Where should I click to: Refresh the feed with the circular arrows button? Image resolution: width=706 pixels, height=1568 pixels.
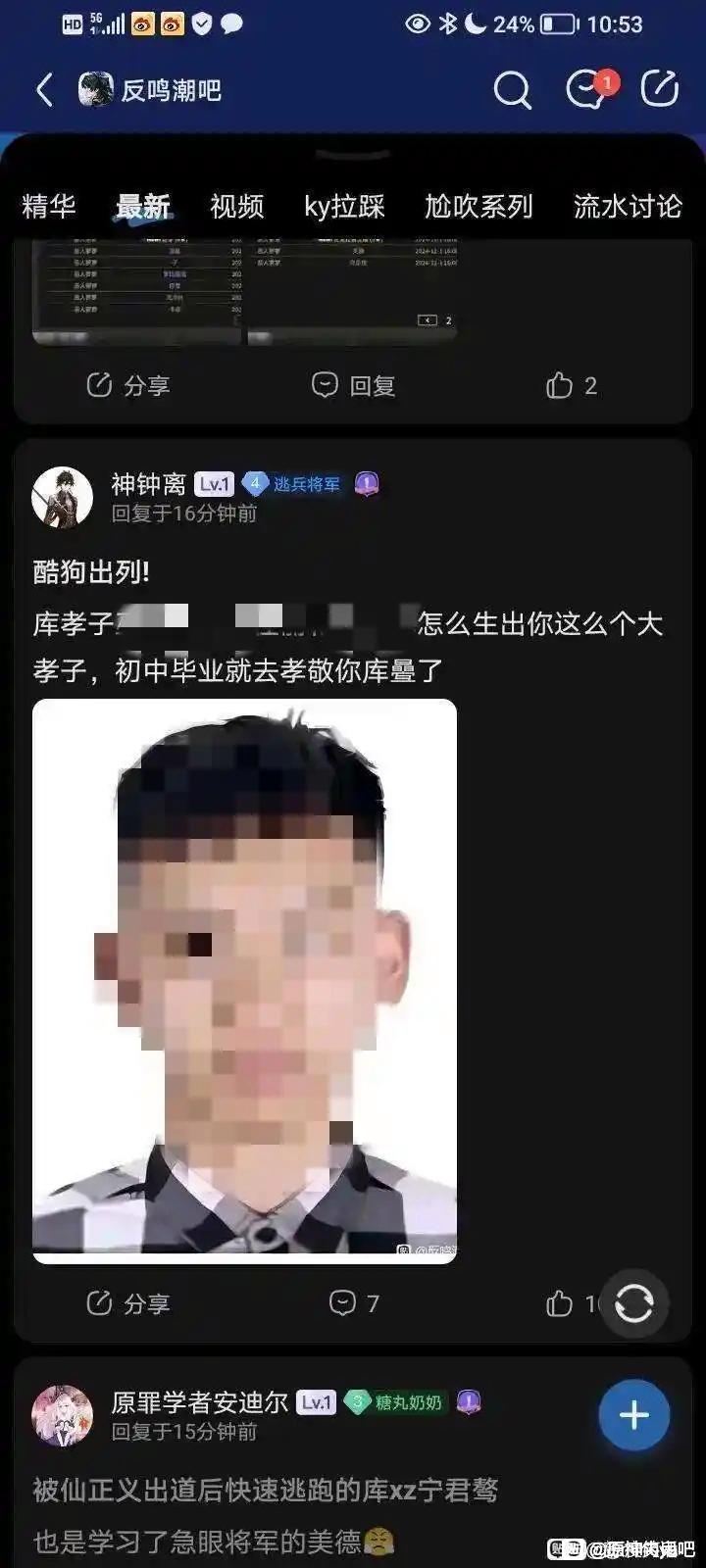pyautogui.click(x=633, y=1303)
